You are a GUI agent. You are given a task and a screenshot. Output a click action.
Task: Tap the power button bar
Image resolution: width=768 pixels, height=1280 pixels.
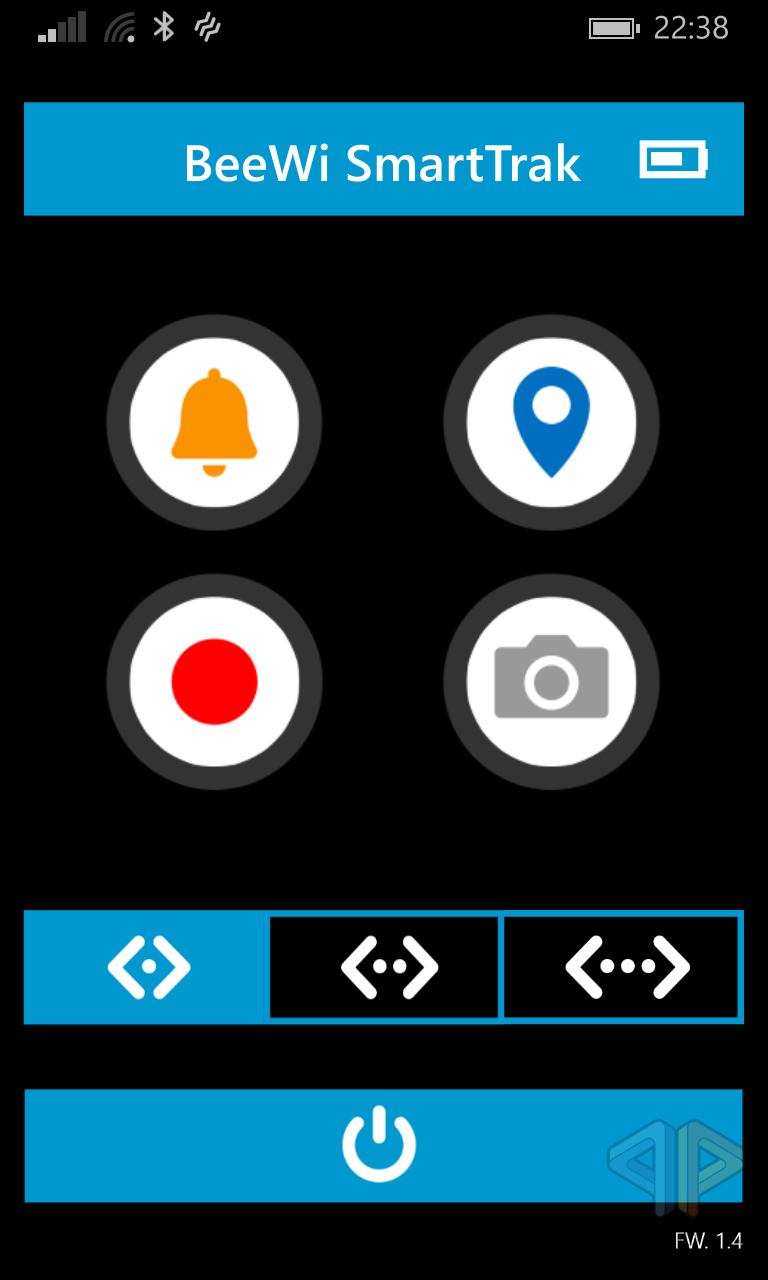pyautogui.click(x=384, y=1146)
